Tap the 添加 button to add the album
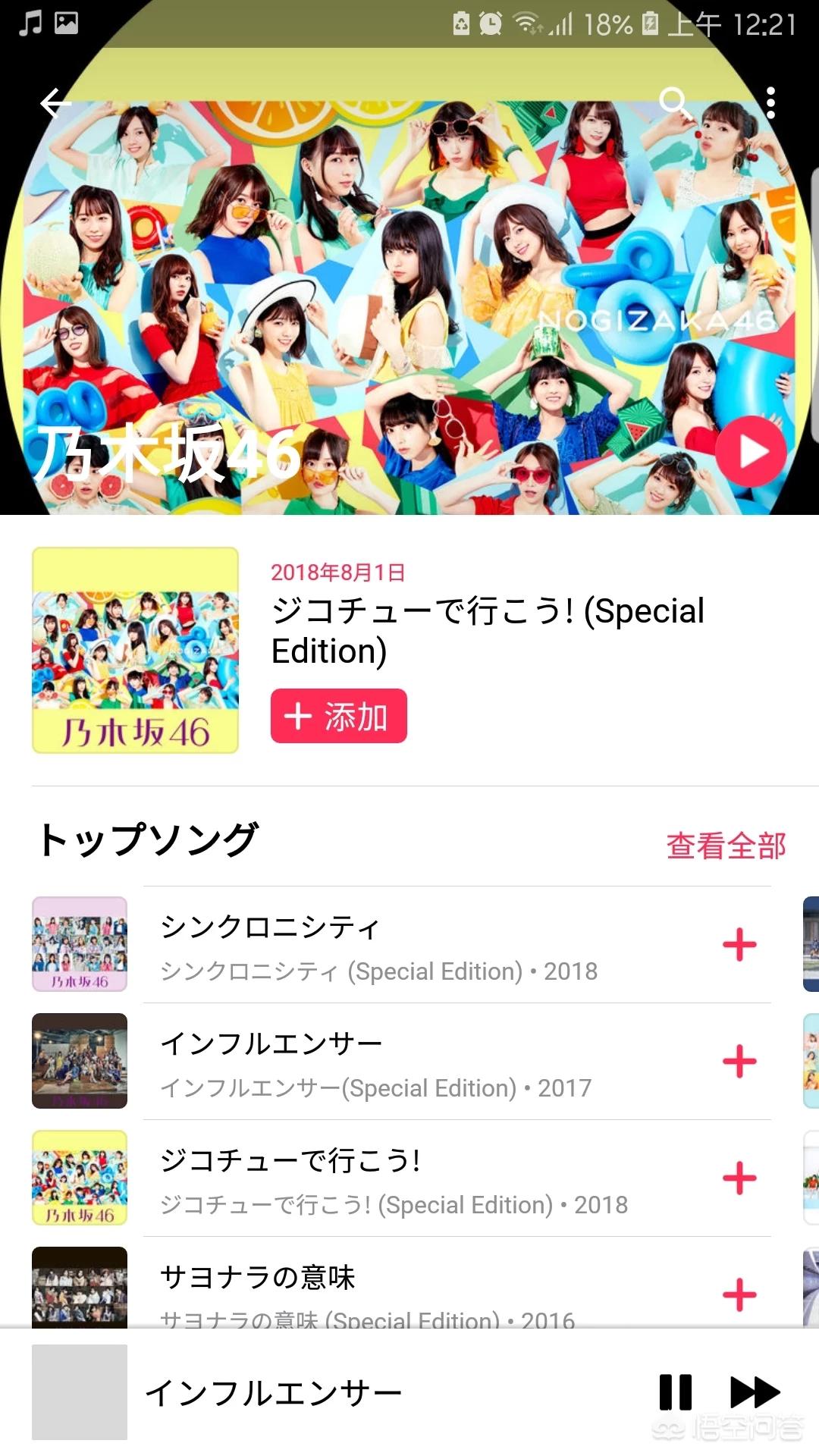 point(338,716)
